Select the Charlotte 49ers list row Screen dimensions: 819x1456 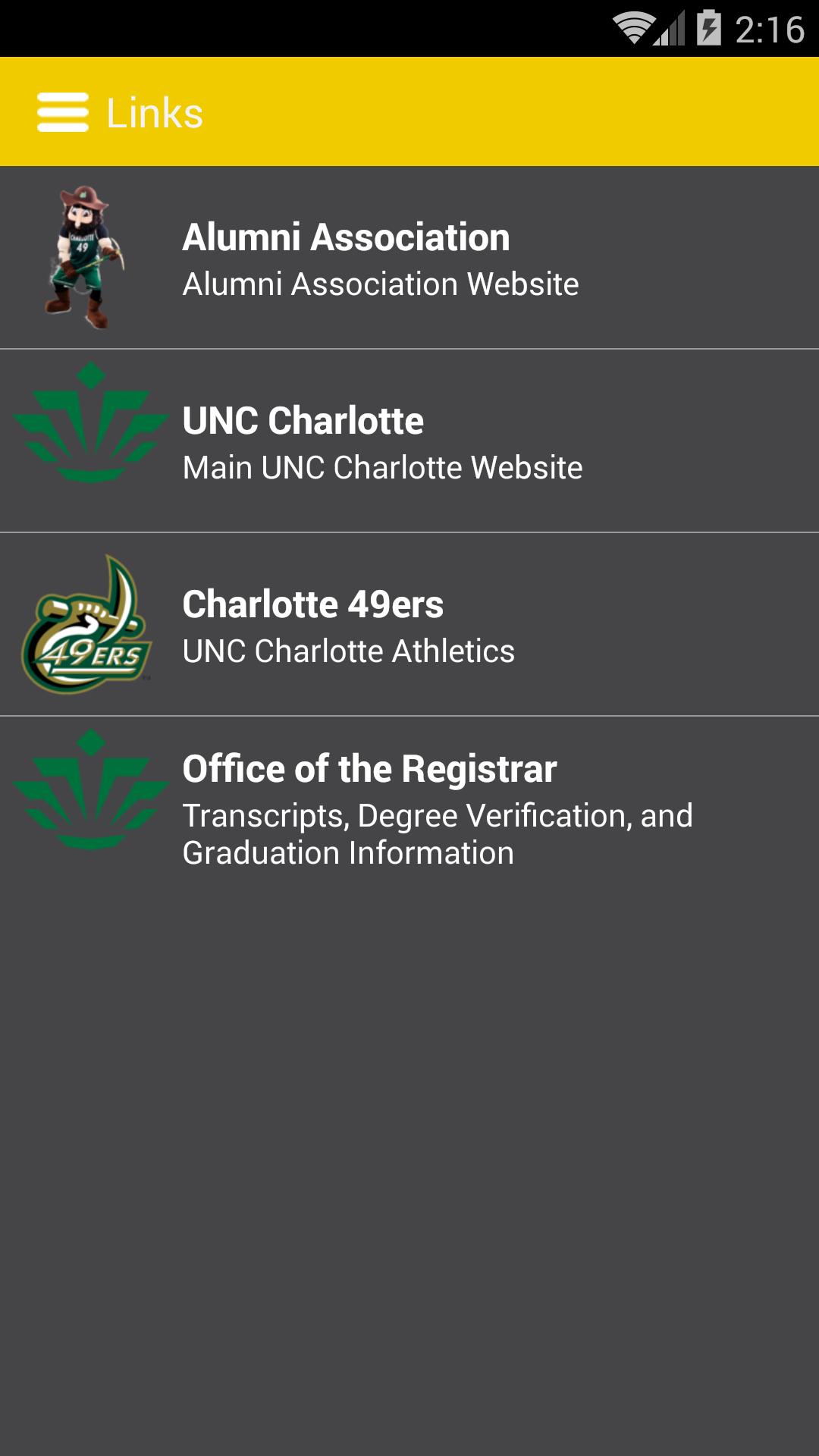click(x=409, y=623)
